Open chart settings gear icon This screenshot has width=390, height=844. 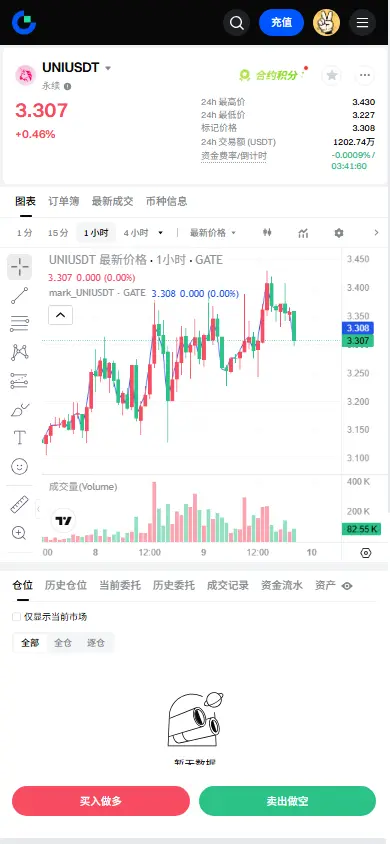click(338, 233)
